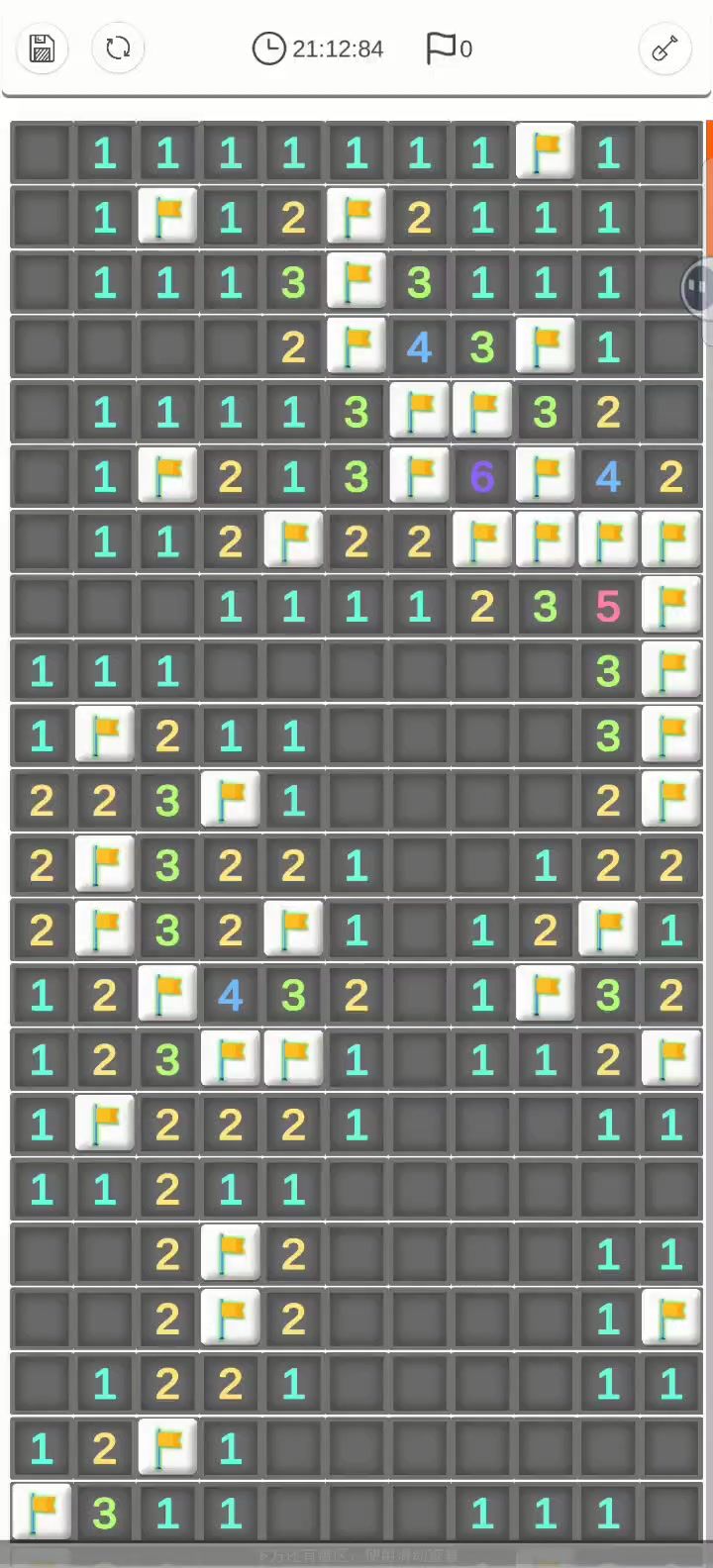Open the floating pause button at screen edge
This screenshot has width=713, height=1568.
coord(699,286)
